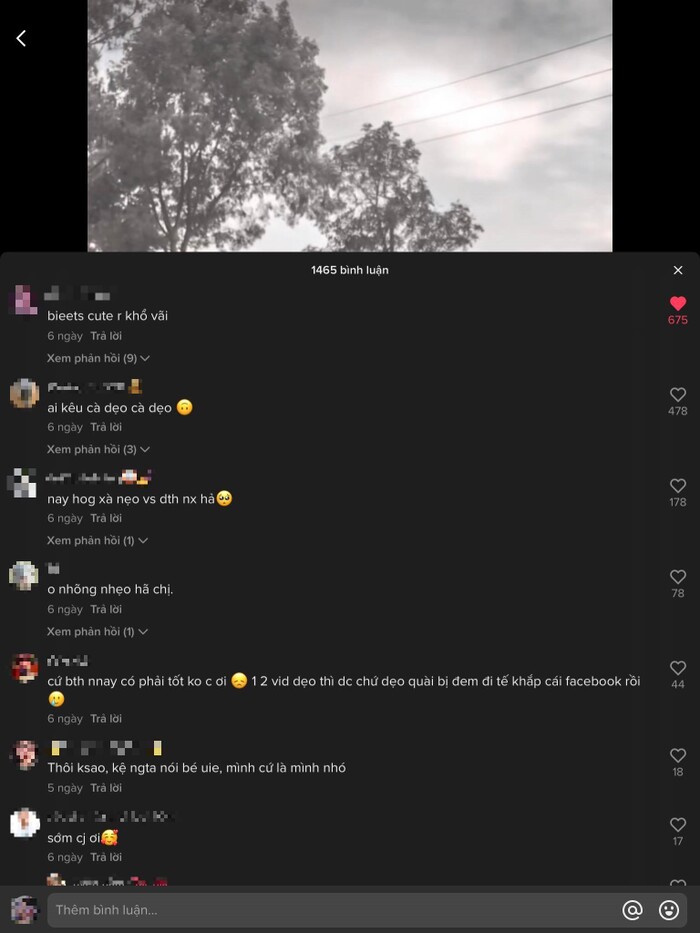The height and width of the screenshot is (933, 700).
Task: Close the comments panel
Action: [x=678, y=270]
